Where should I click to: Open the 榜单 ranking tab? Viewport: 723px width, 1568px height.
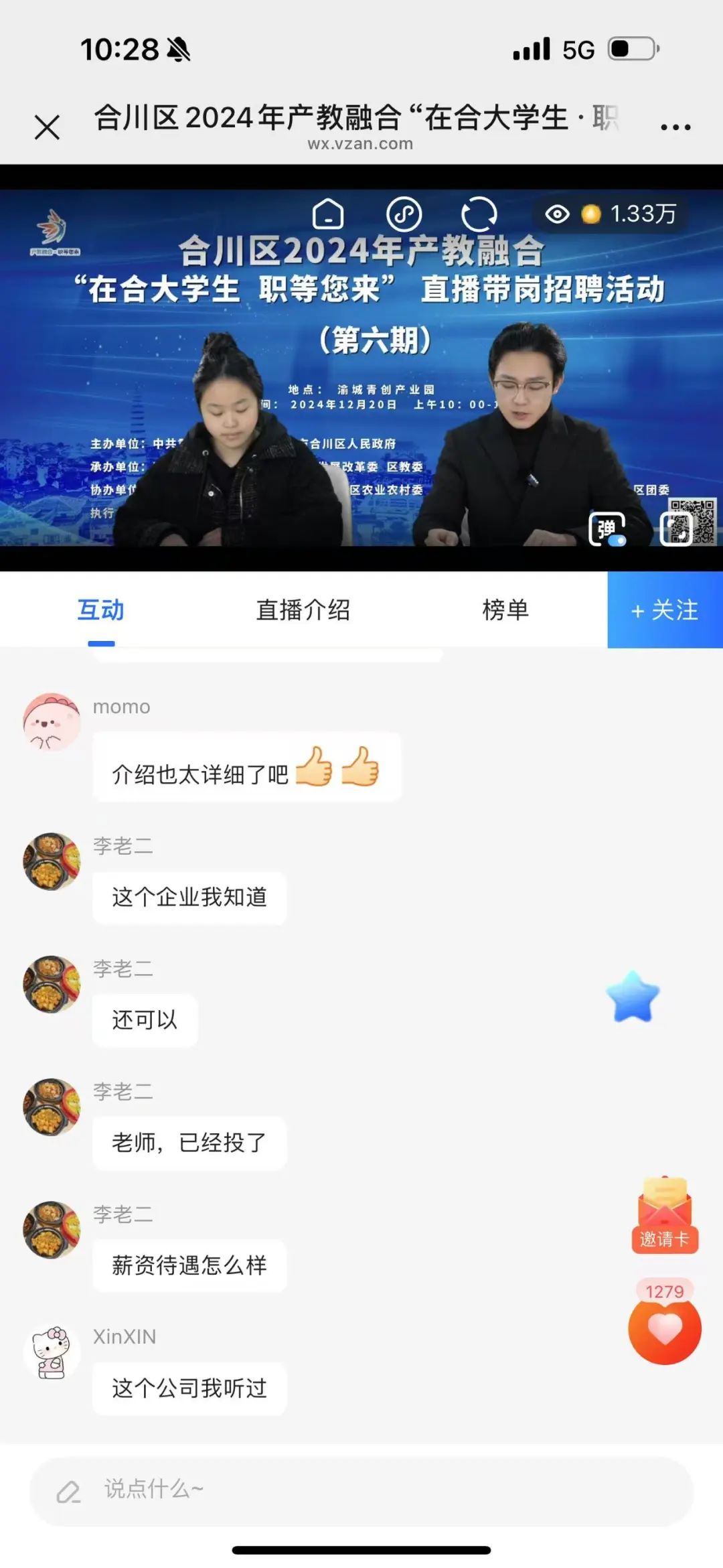point(505,610)
